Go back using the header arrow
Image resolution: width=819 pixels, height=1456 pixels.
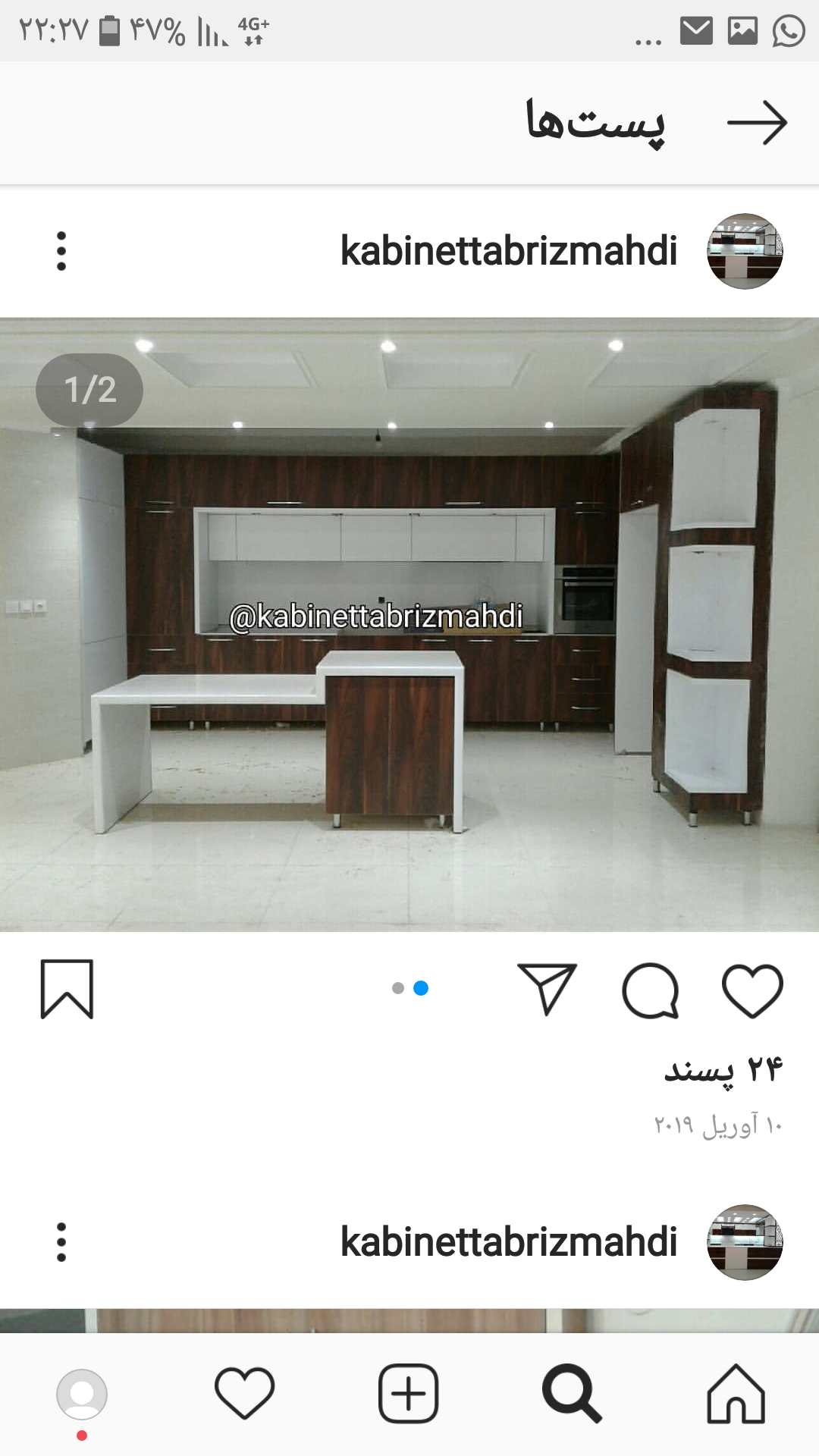(757, 122)
